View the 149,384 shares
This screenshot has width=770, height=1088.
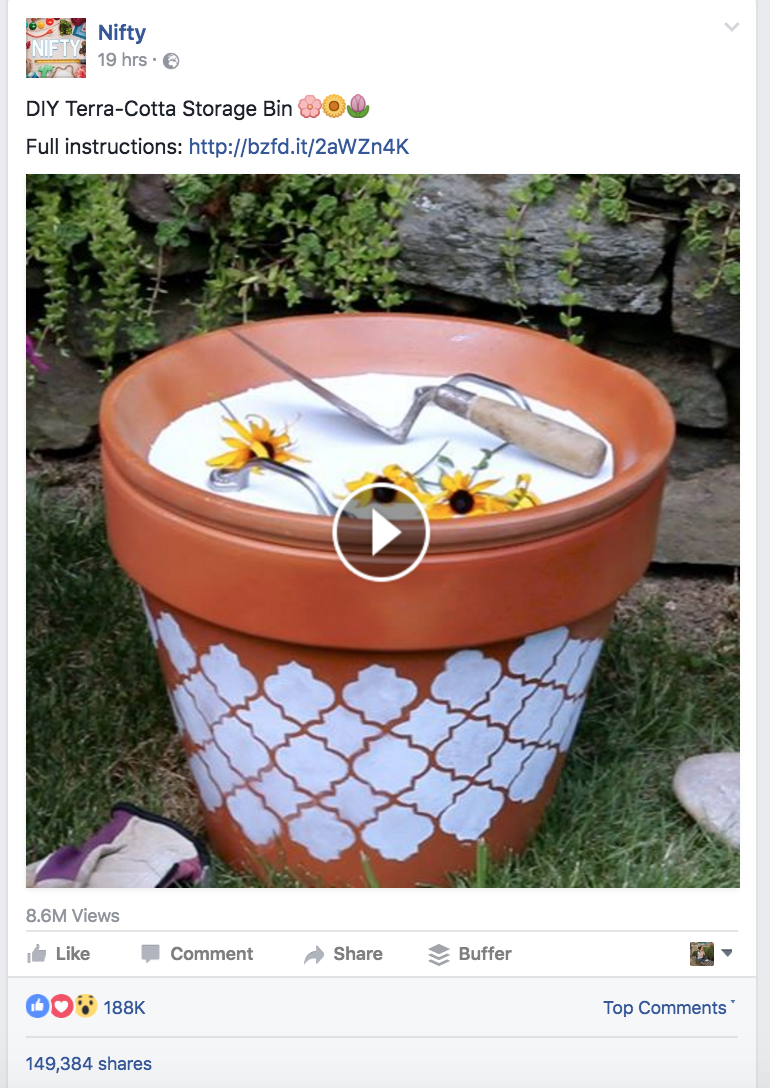point(89,1063)
